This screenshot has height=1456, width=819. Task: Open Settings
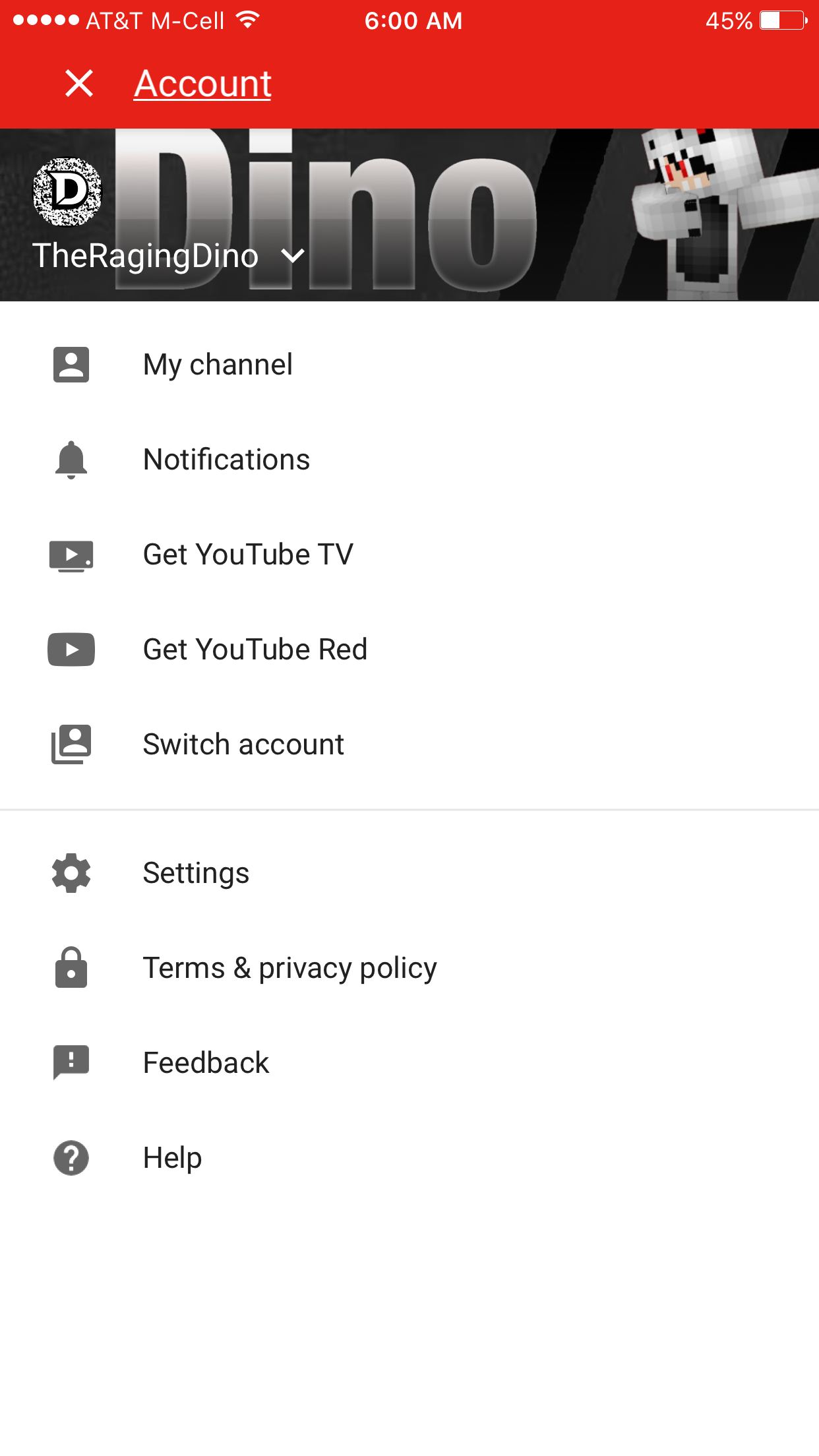point(409,873)
